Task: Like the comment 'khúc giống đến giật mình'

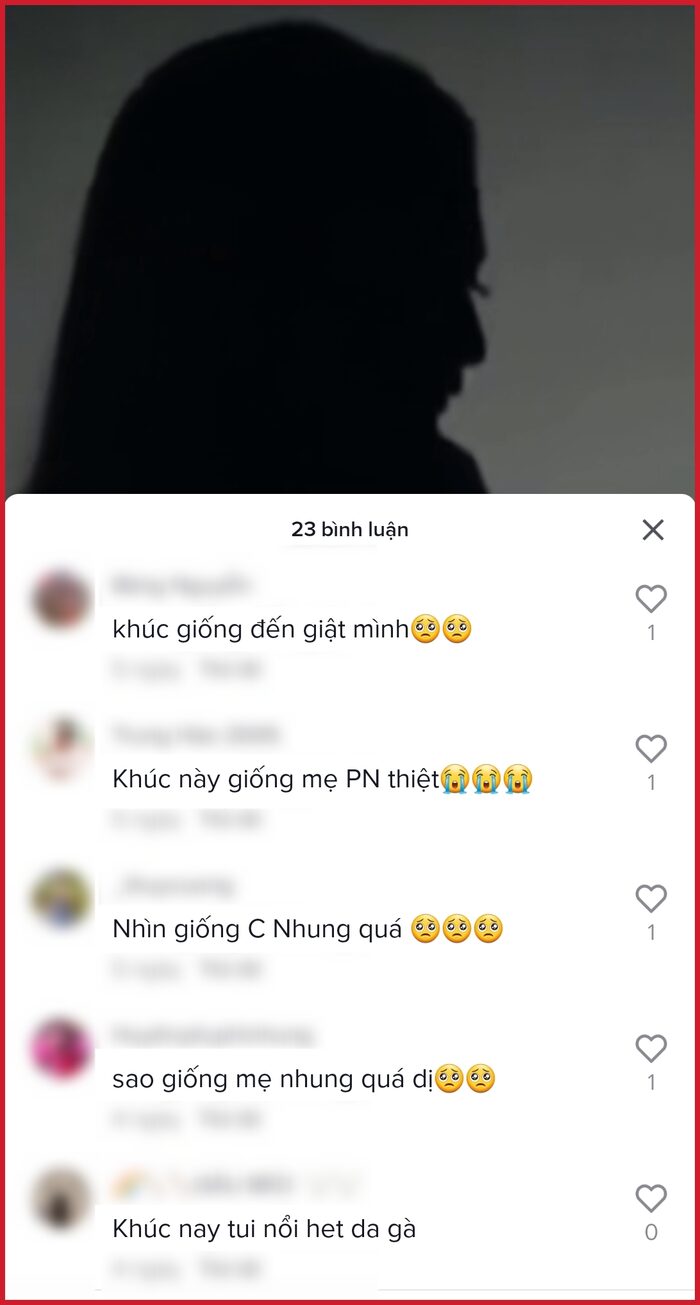Action: (651, 599)
